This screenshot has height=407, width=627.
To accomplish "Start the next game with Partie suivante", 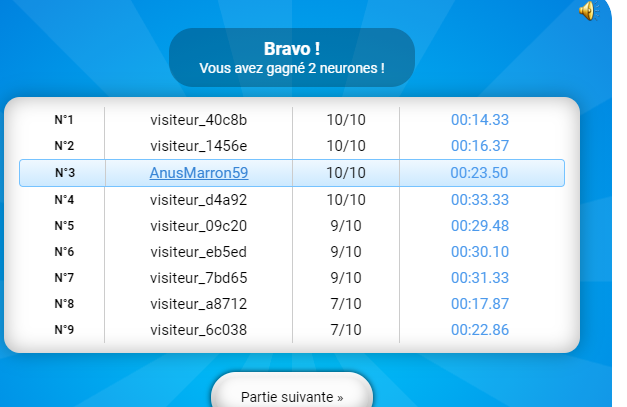I will (292, 393).
